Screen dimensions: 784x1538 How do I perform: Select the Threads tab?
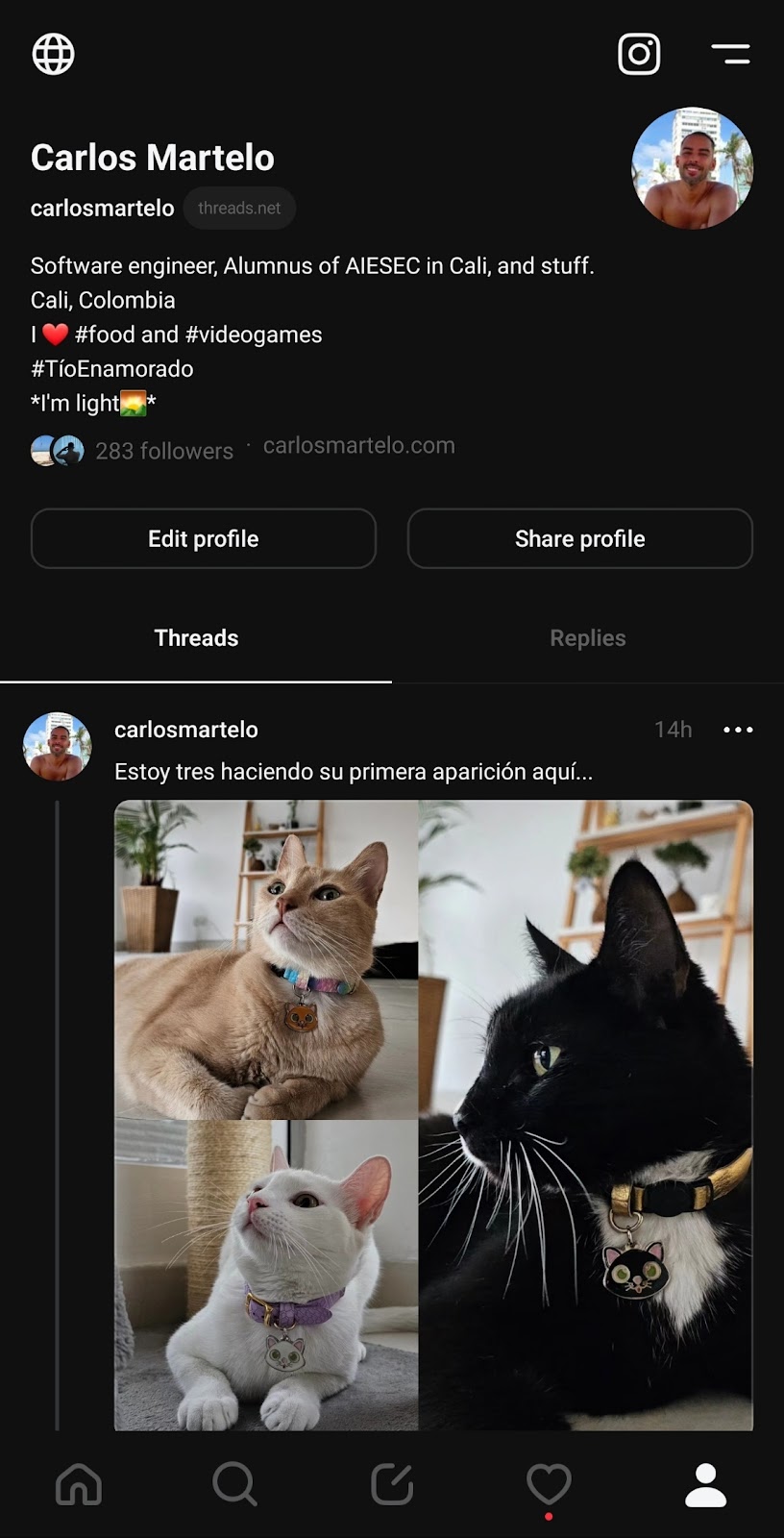[196, 638]
